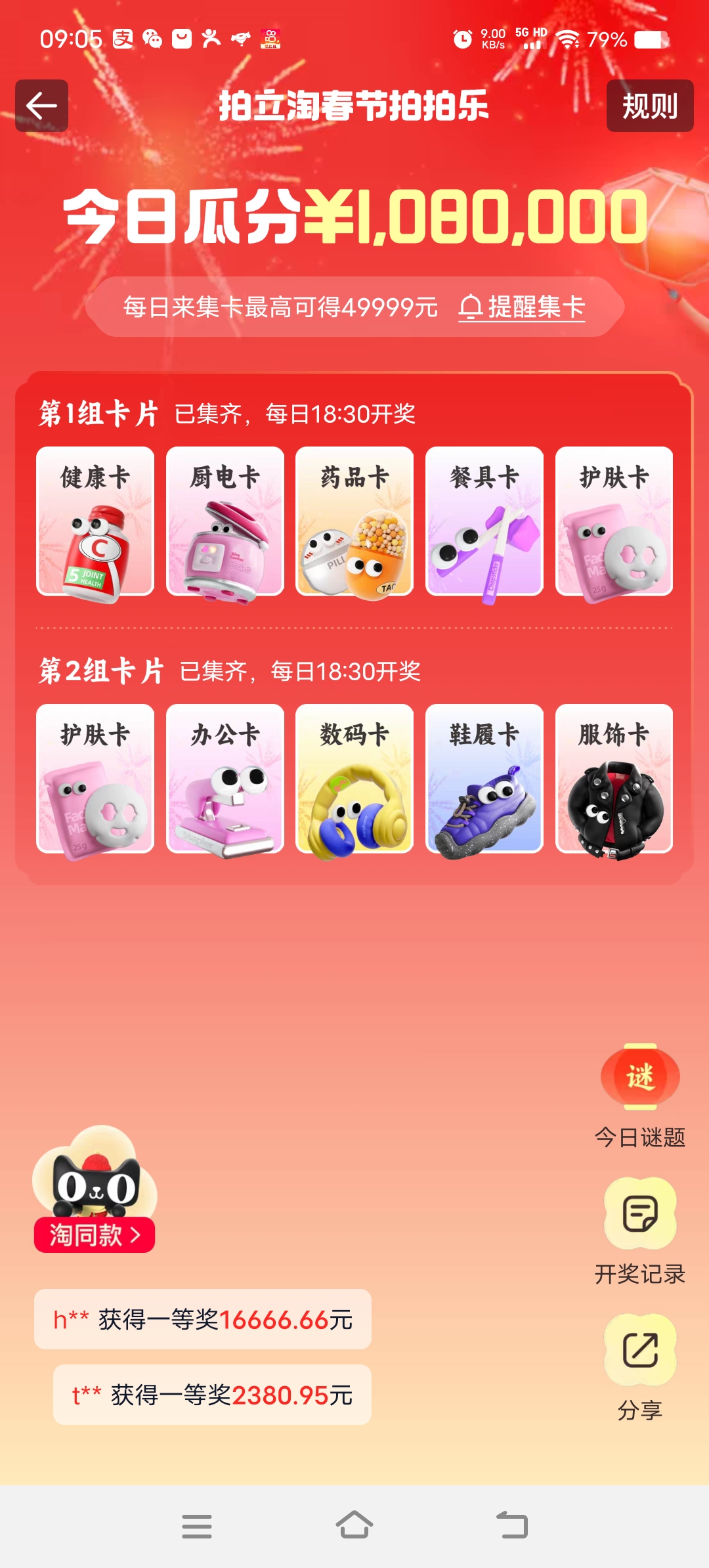
Task: Open the 办公卡 card
Action: pyautogui.click(x=225, y=779)
